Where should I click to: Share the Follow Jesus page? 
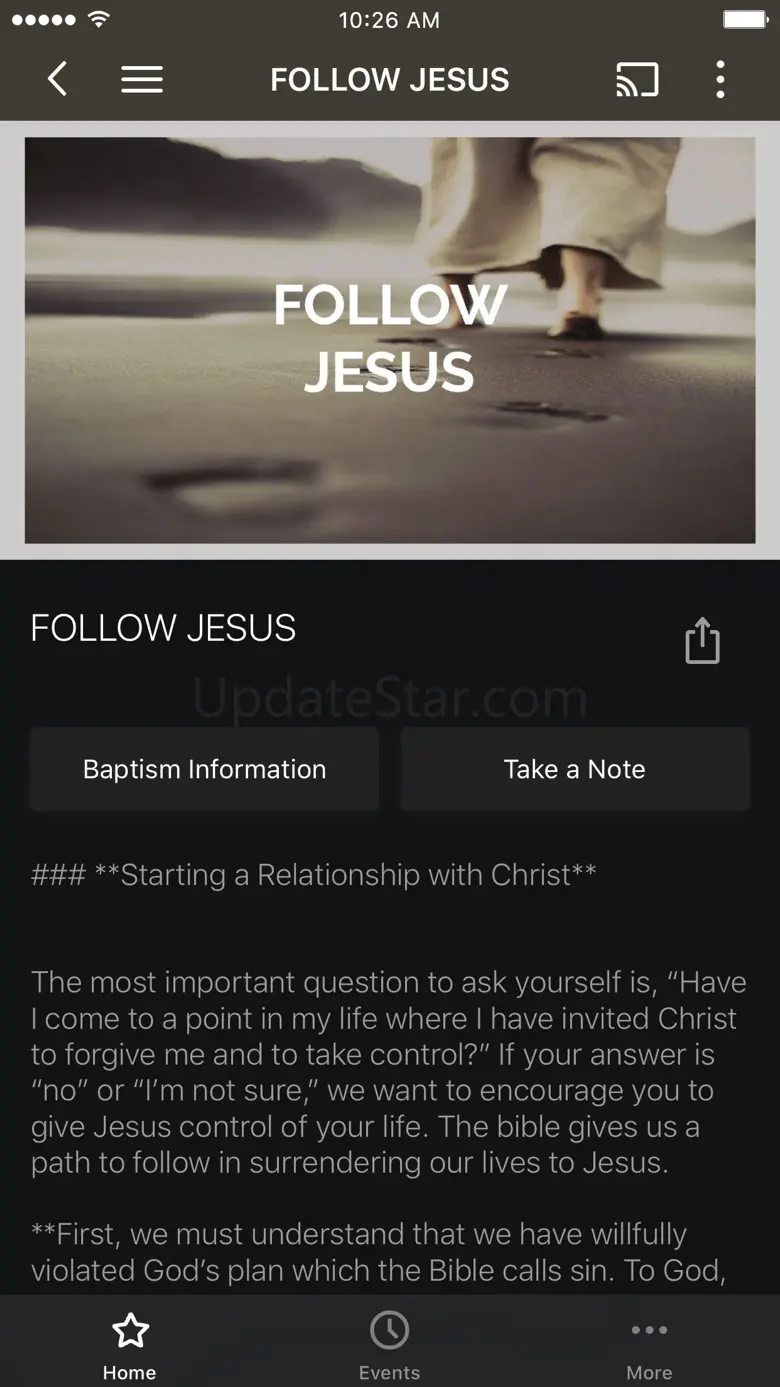click(702, 640)
